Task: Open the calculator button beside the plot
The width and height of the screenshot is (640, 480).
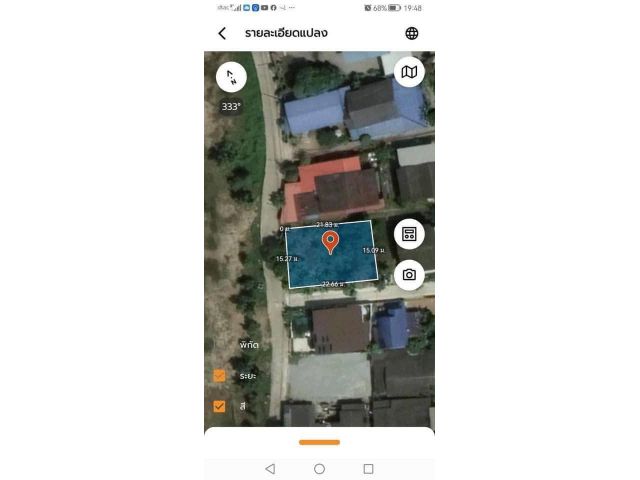Action: pyautogui.click(x=409, y=234)
